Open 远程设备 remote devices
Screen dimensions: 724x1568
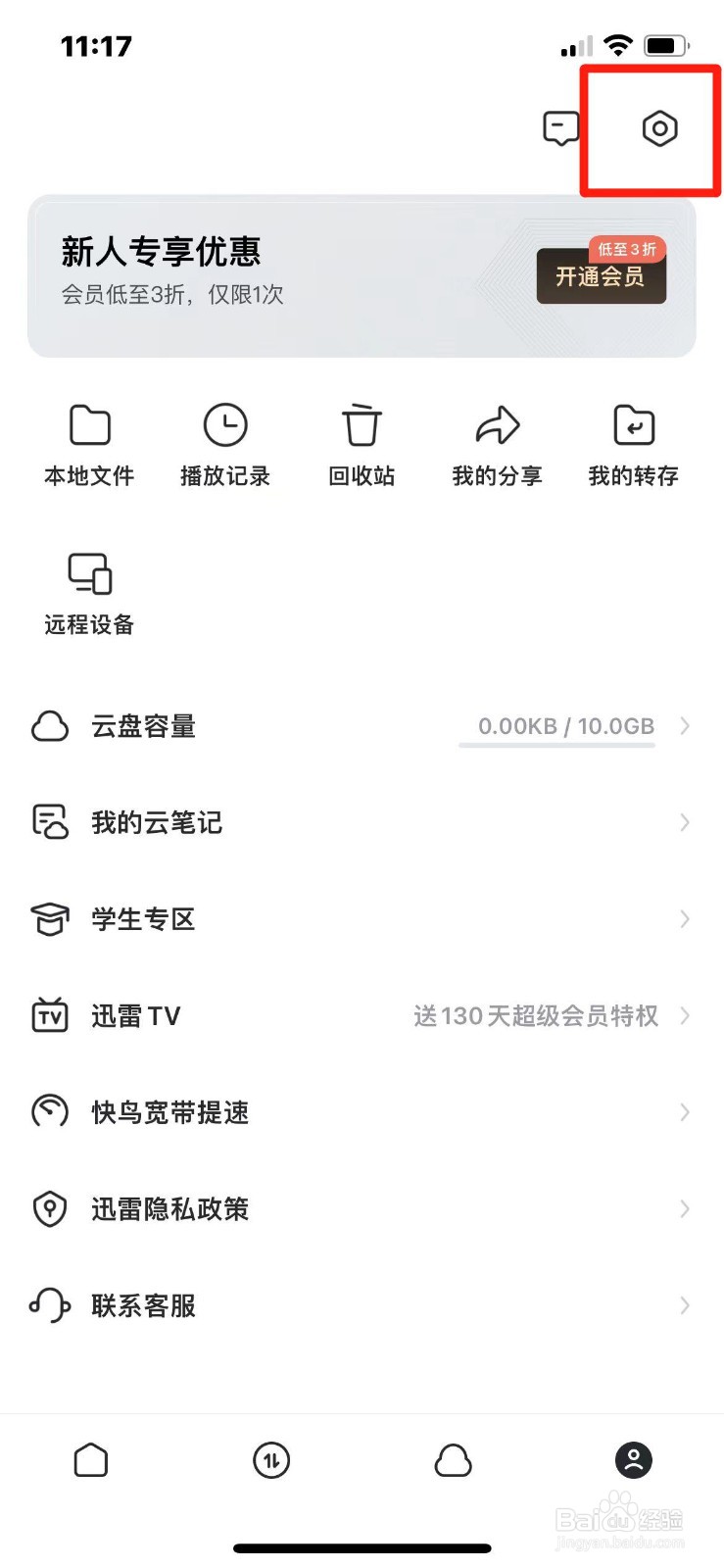89,590
